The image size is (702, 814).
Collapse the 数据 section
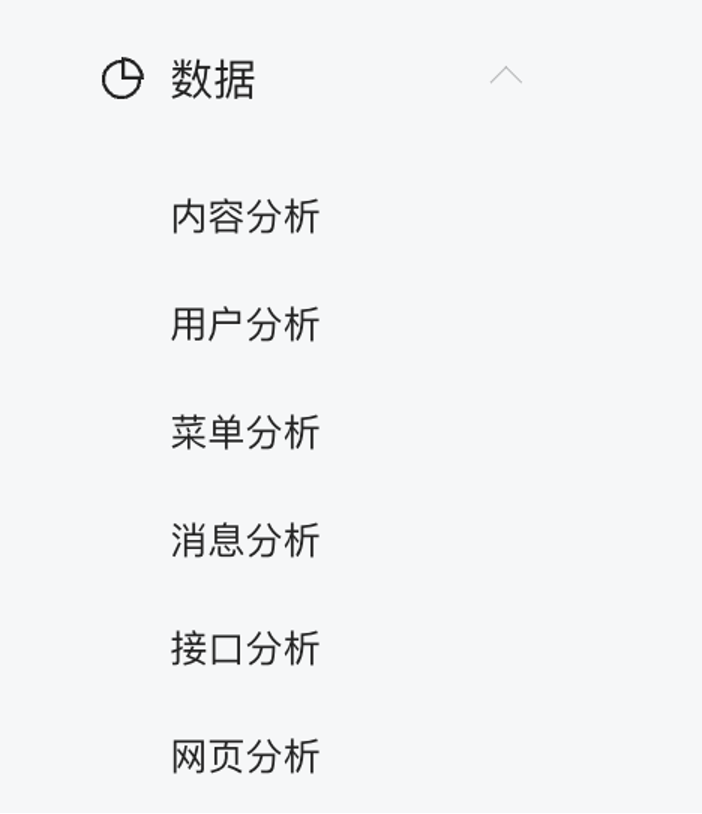click(x=506, y=77)
